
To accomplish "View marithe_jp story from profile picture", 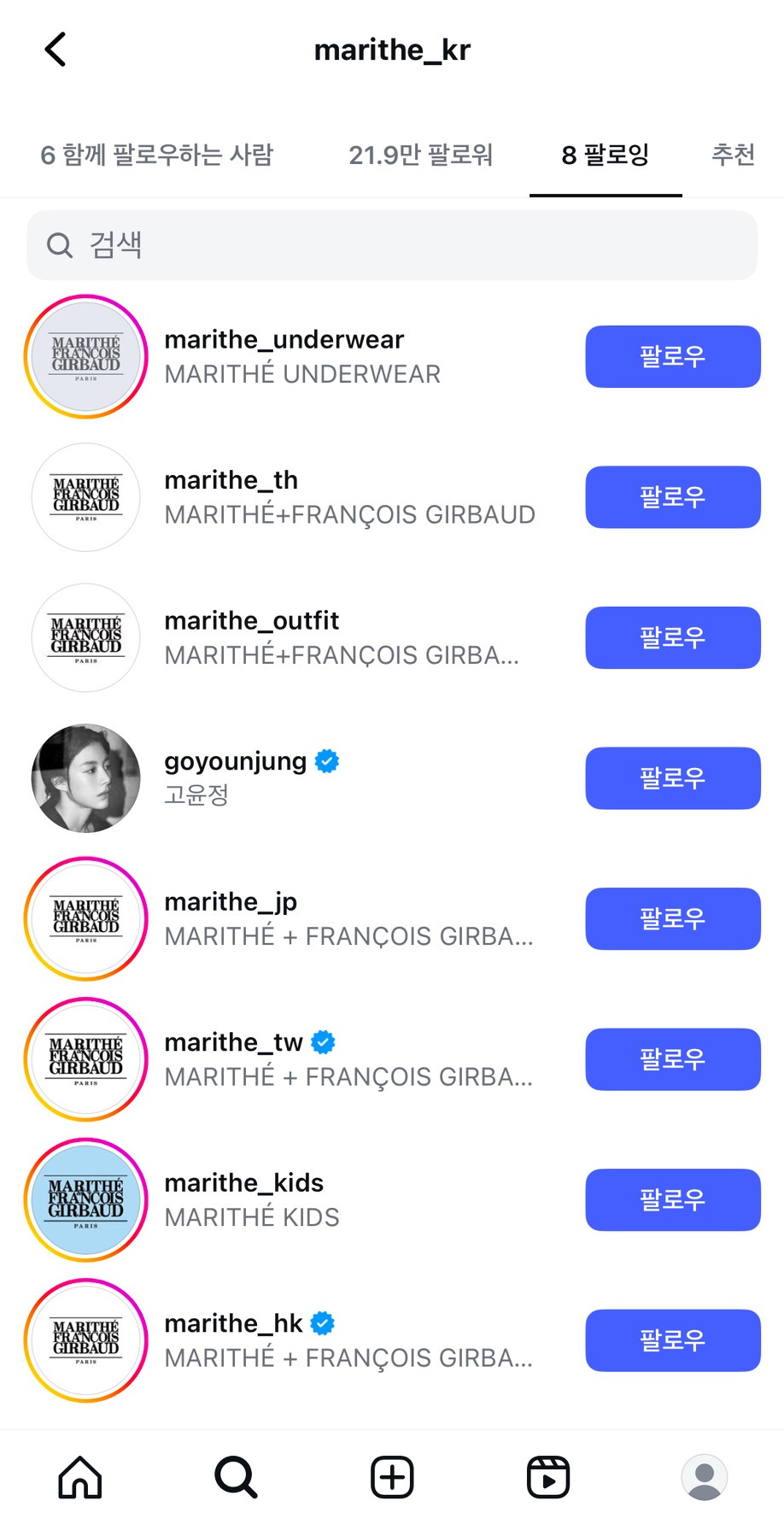I will tap(86, 918).
